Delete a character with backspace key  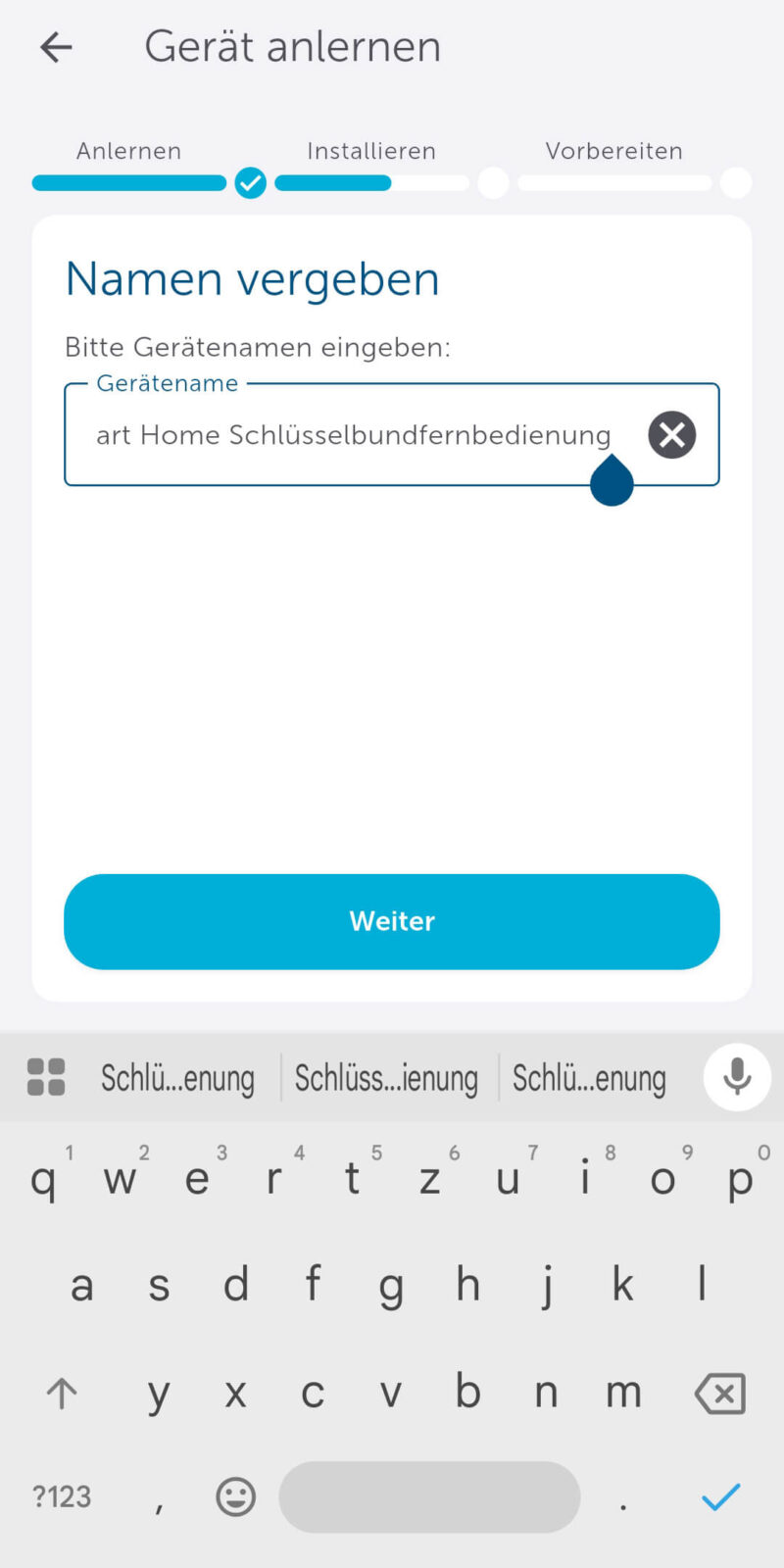click(x=720, y=1393)
